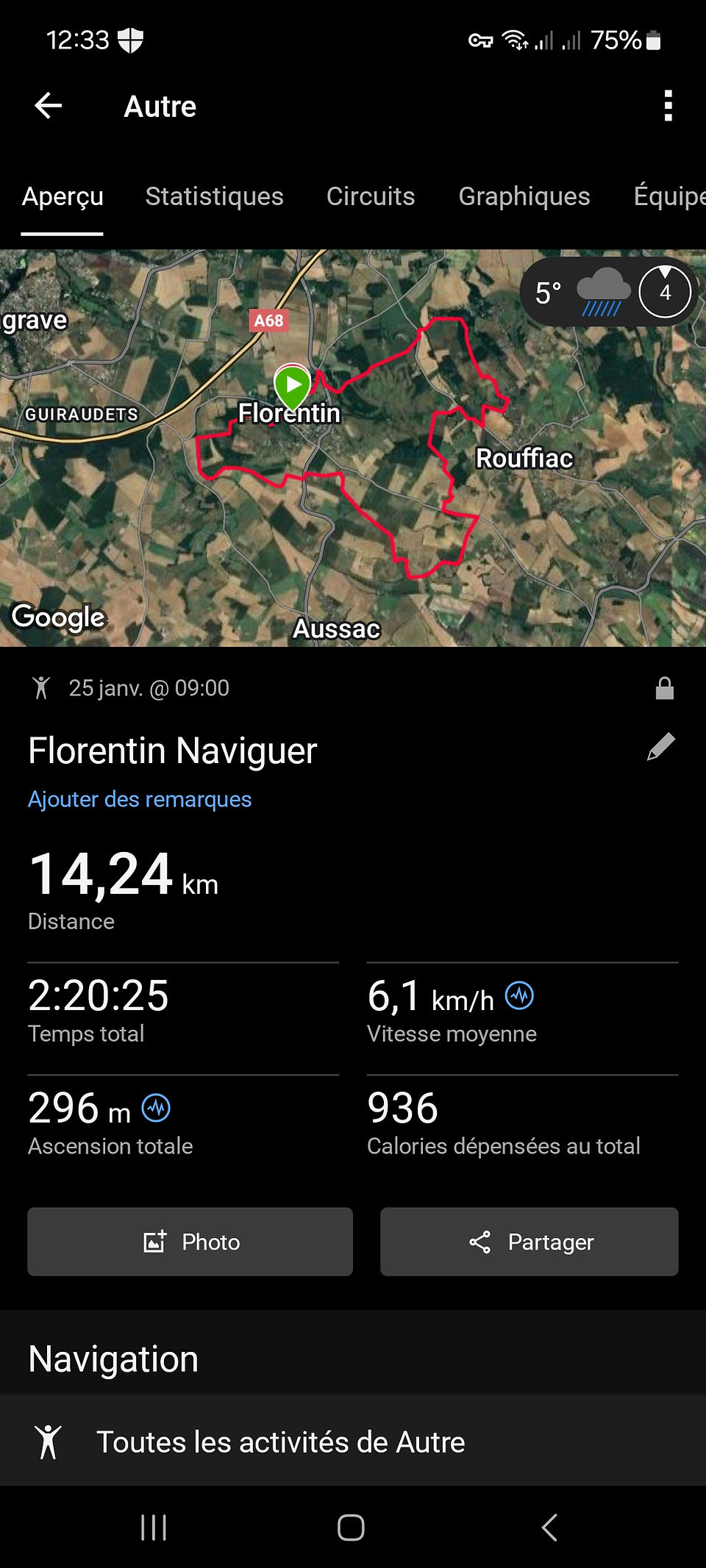Show the Aperçu tab
This screenshot has width=706, height=1568.
coord(63,196)
